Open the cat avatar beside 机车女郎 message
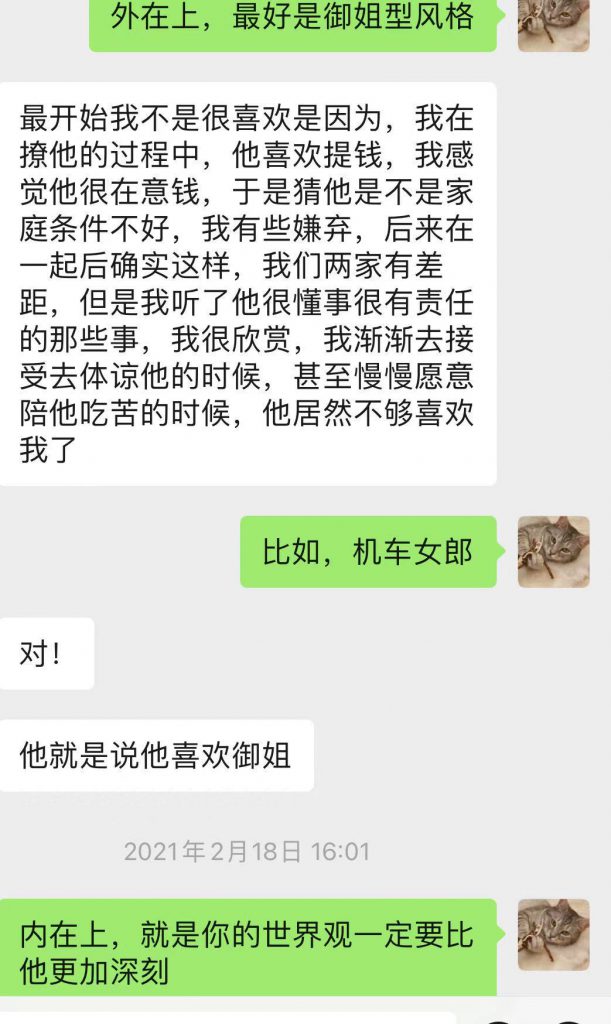This screenshot has height=1024, width=611. click(553, 551)
